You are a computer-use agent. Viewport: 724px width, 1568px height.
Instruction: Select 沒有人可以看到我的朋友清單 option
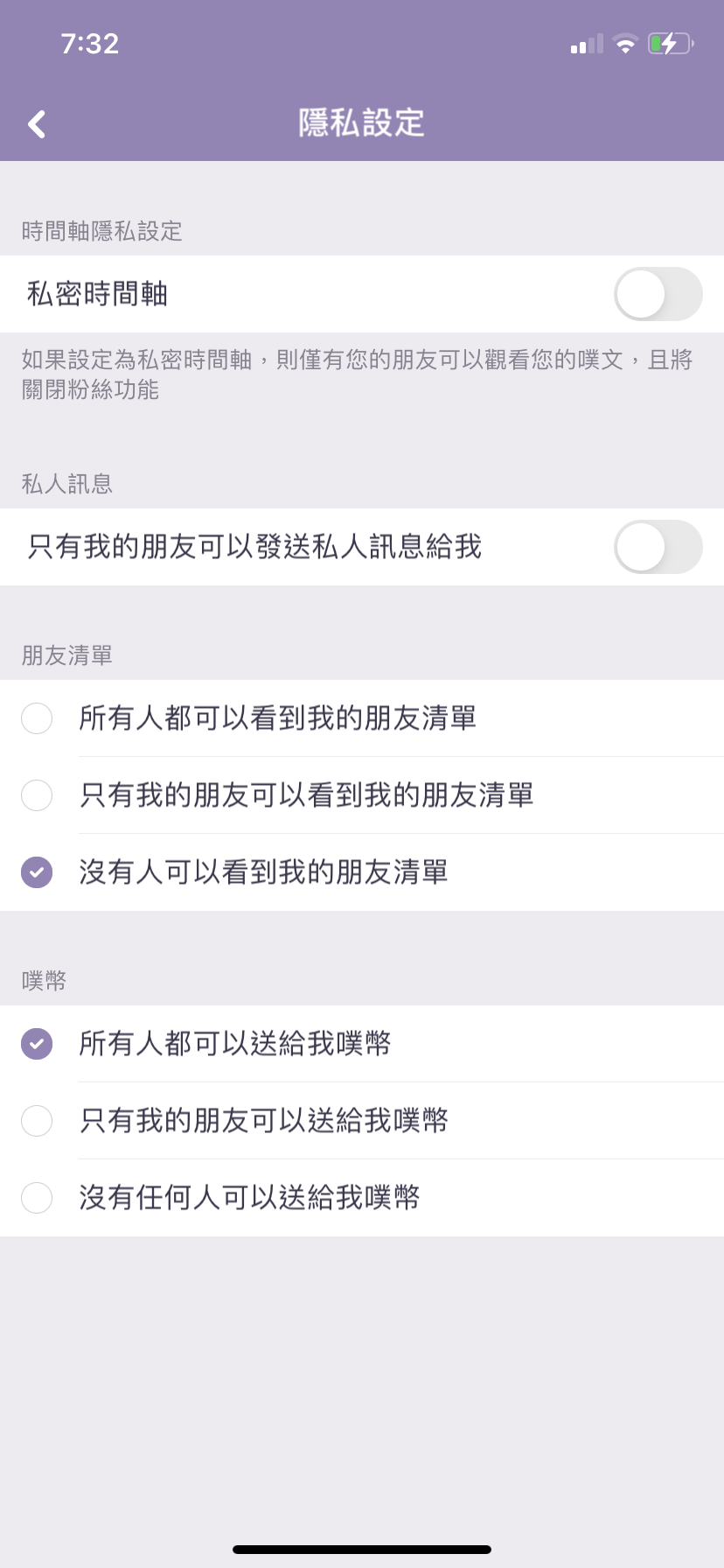(x=362, y=872)
